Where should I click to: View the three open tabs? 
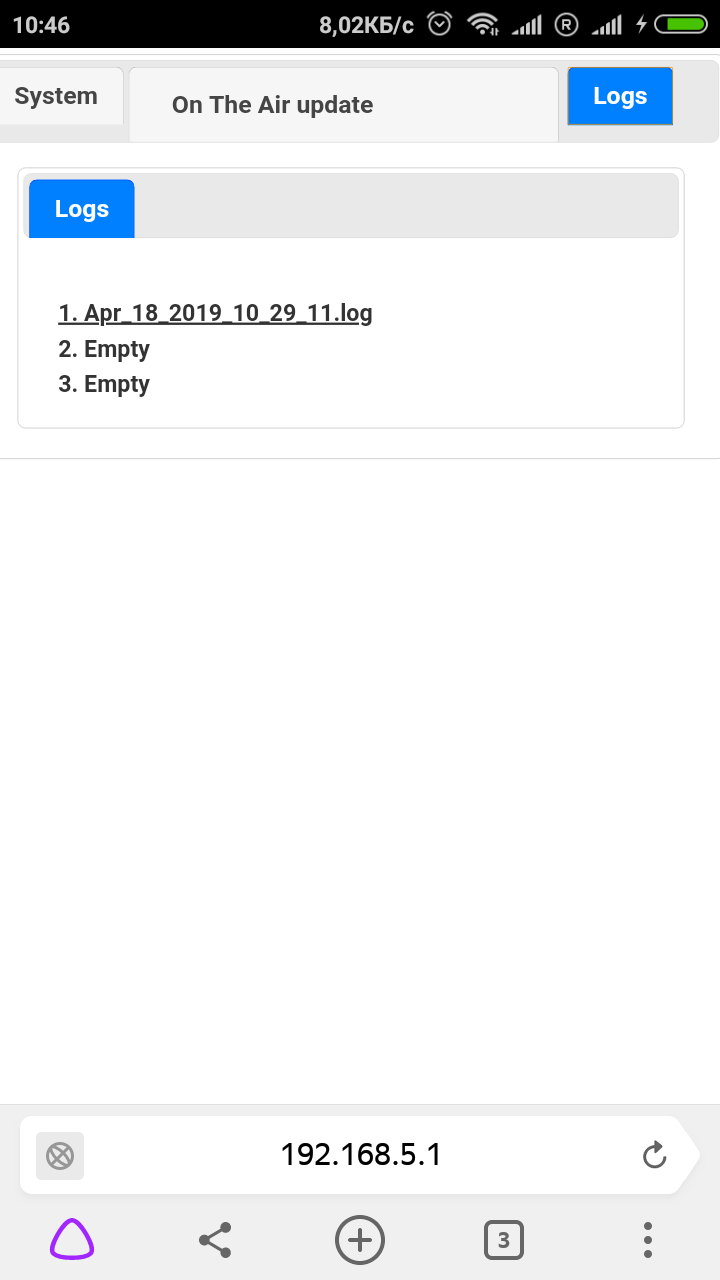tap(504, 1241)
